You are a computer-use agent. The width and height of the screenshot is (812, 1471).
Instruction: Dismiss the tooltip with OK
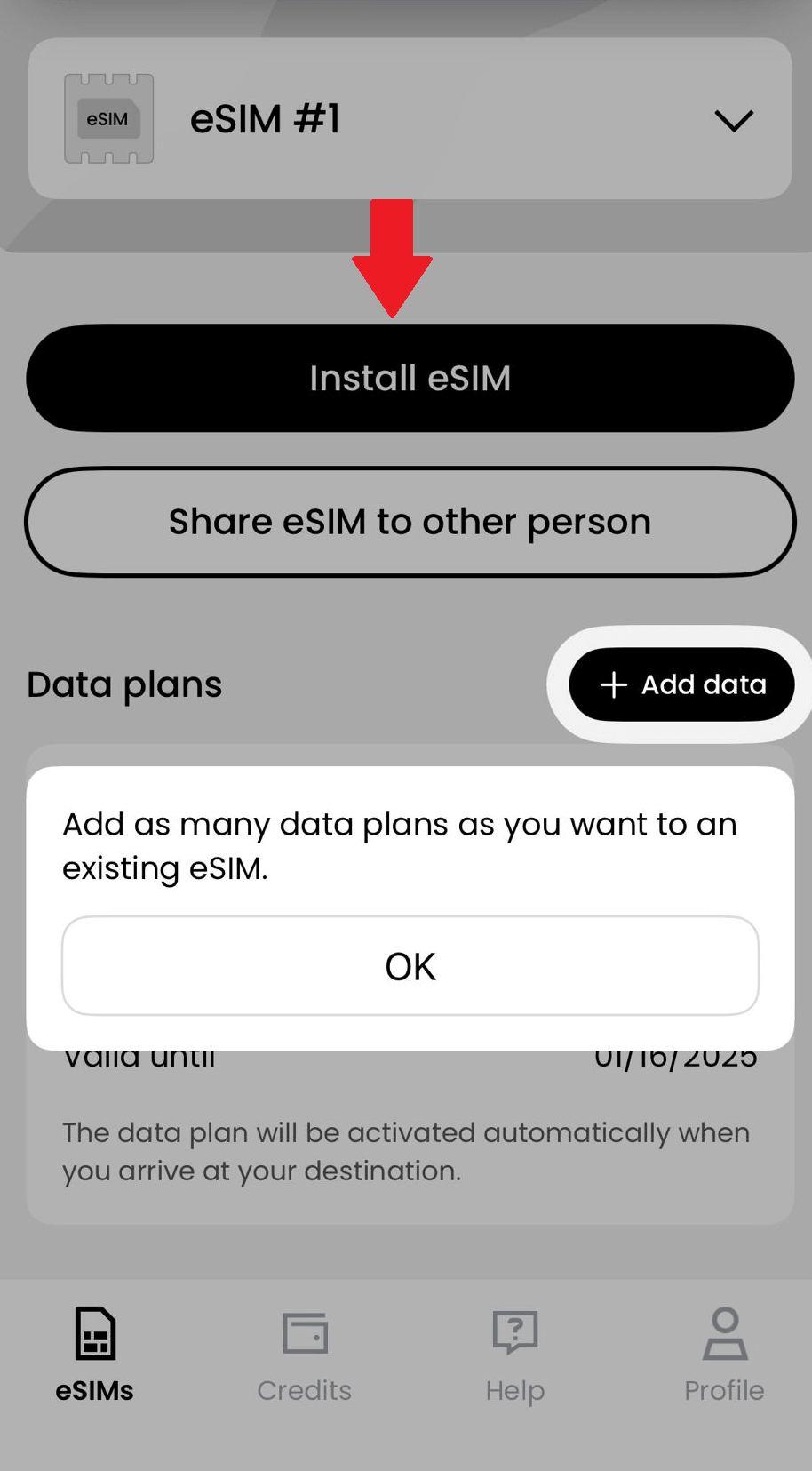410,966
